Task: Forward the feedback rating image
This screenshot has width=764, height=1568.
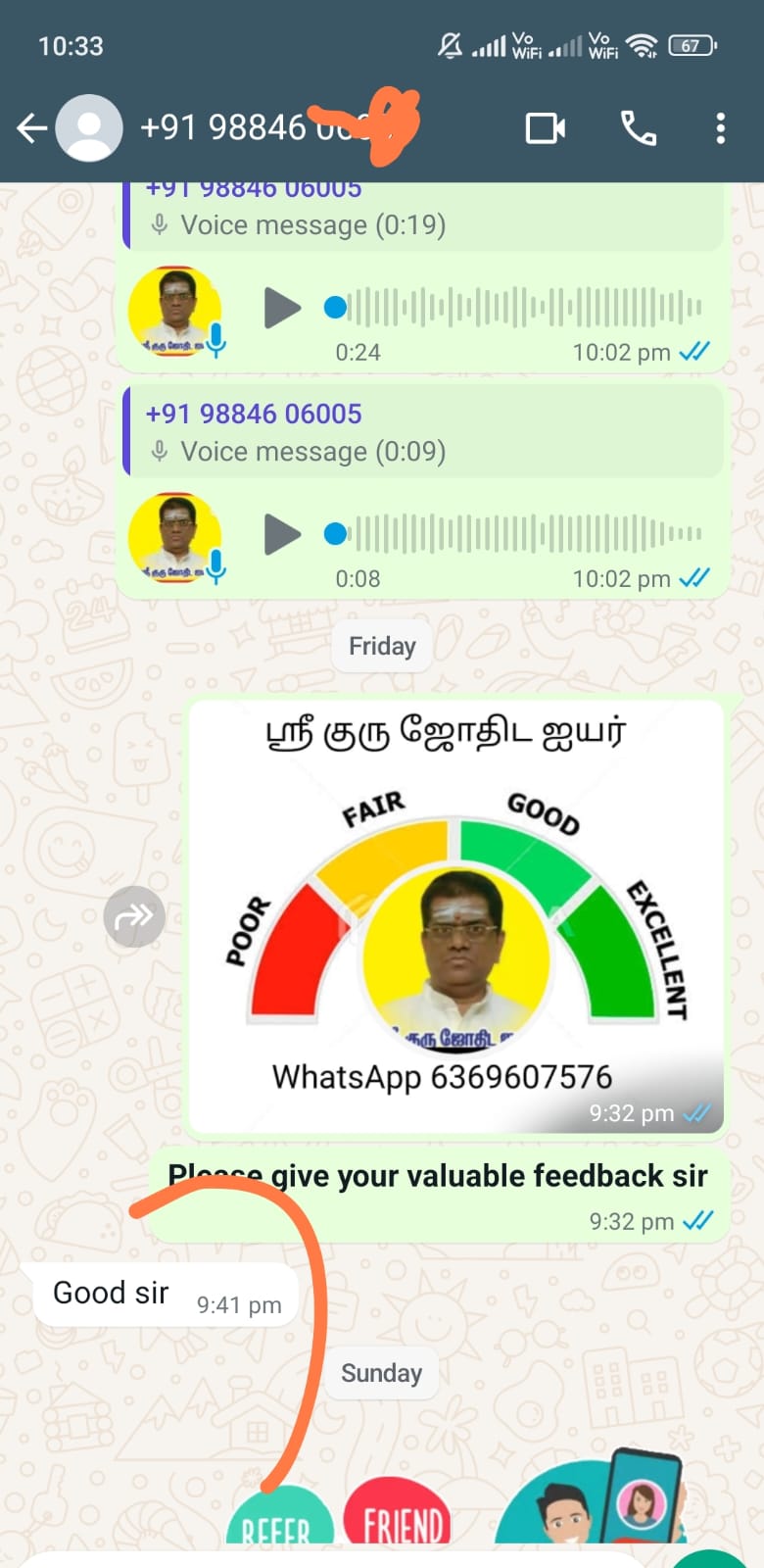Action: coord(134,916)
